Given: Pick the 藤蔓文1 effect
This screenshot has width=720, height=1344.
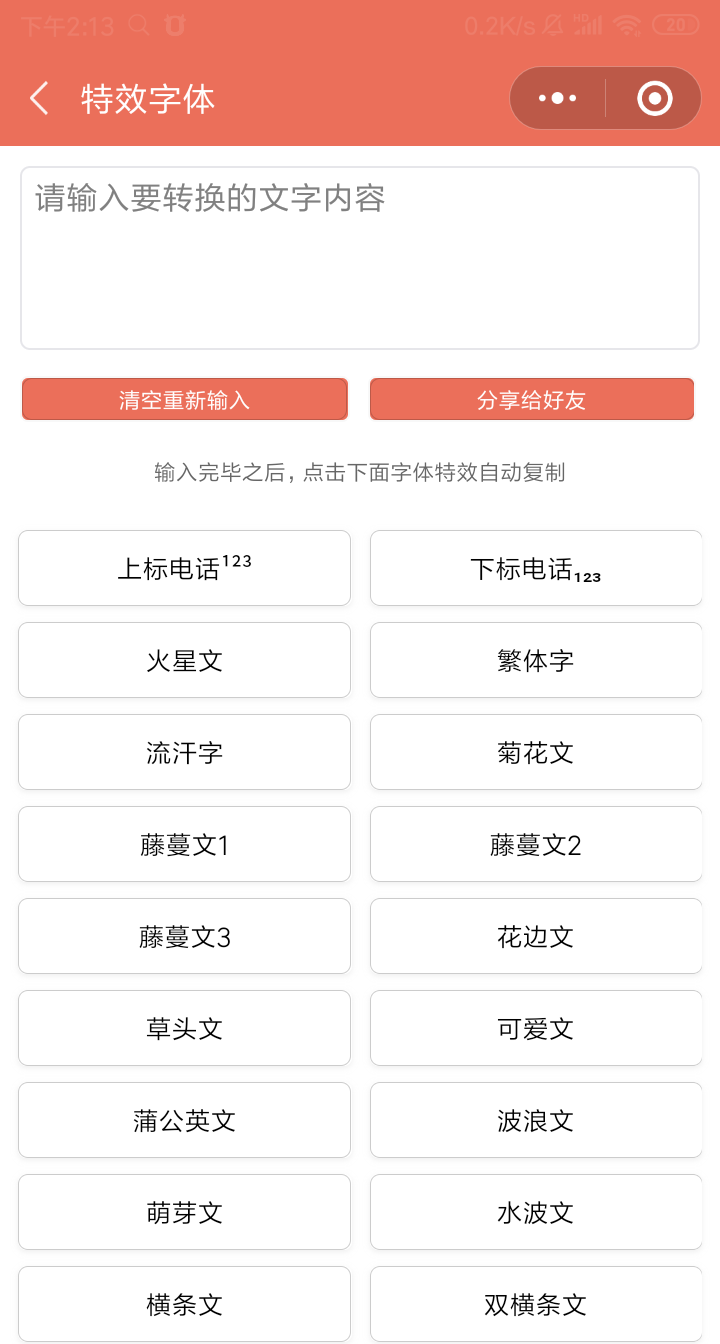Looking at the screenshot, I should point(185,844).
